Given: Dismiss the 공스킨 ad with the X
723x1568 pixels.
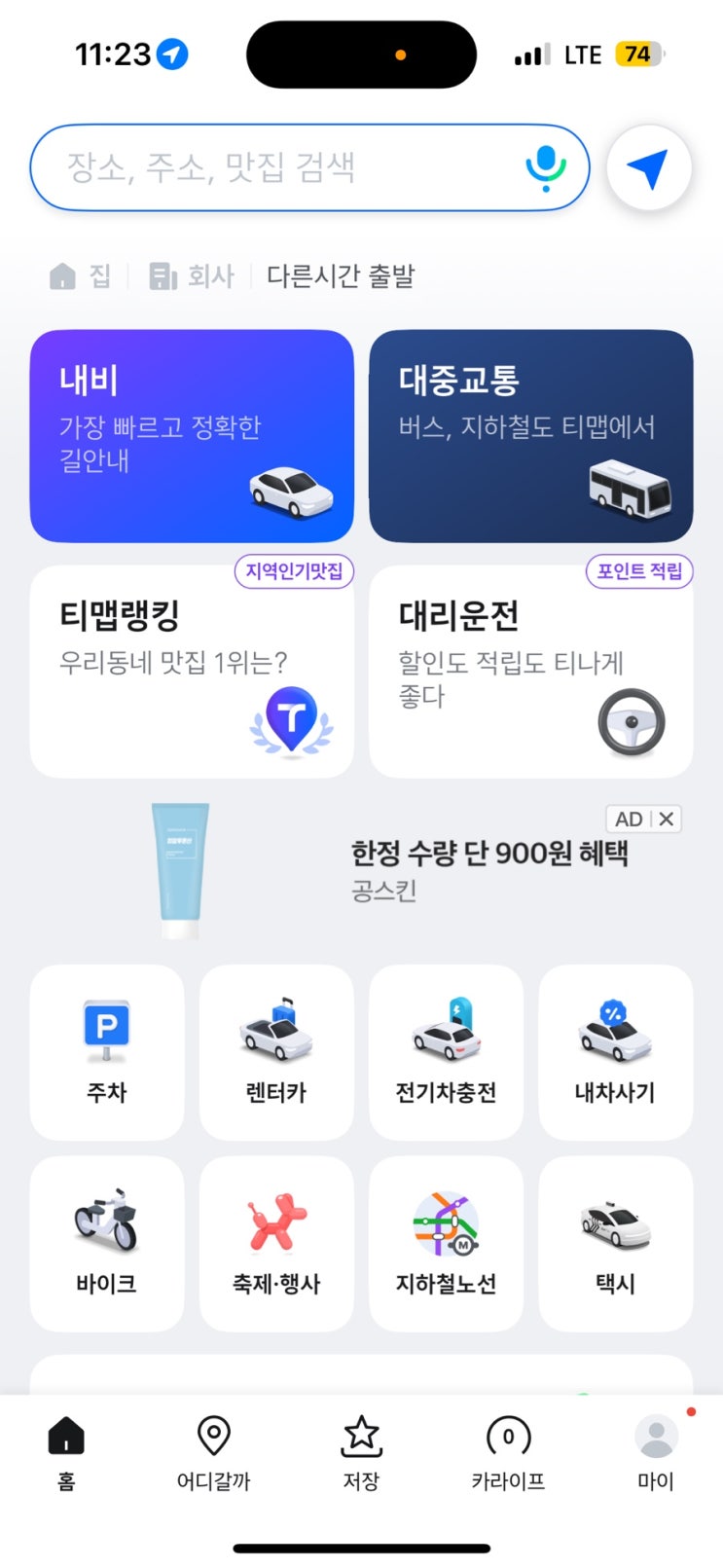Looking at the screenshot, I should [667, 820].
